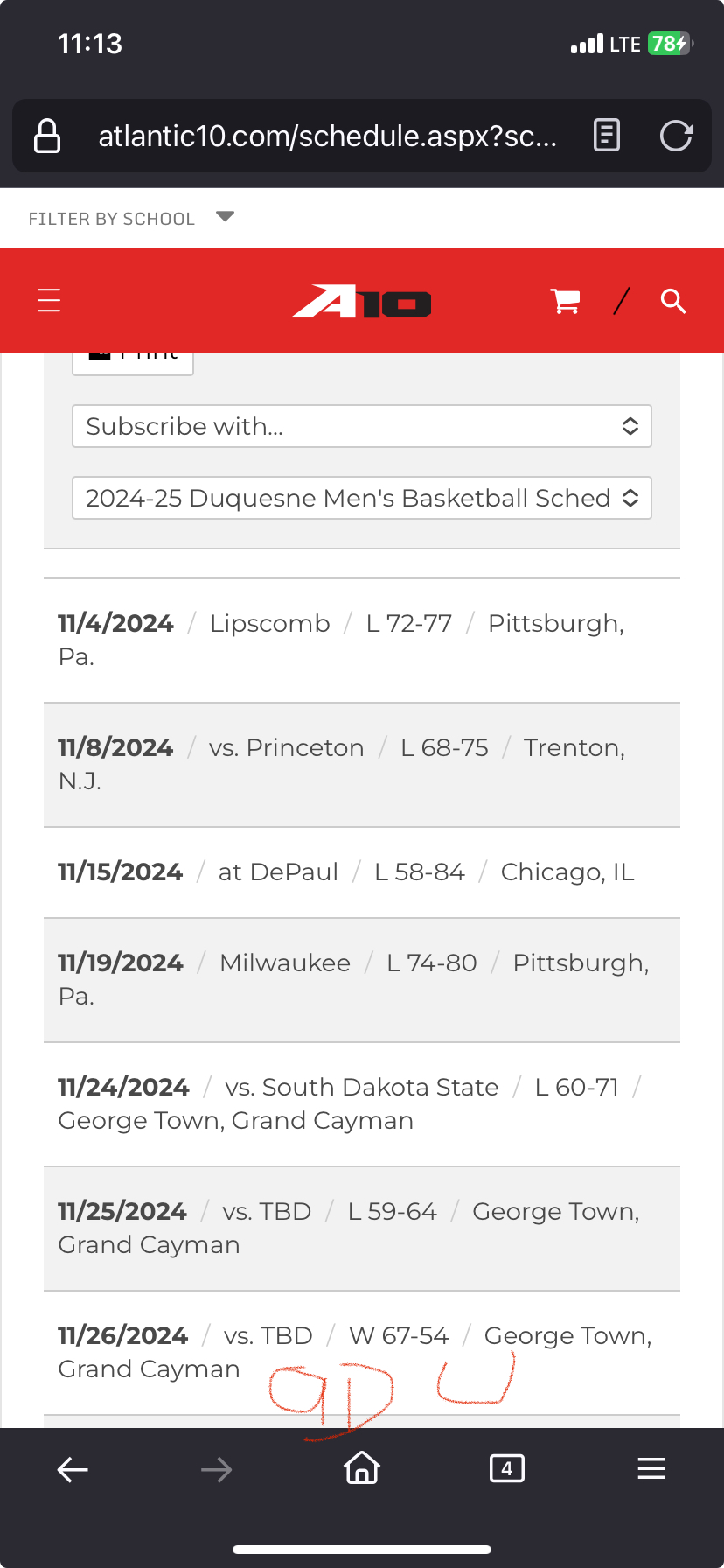The width and height of the screenshot is (724, 1568).
Task: Open the A10 hamburger menu
Action: pos(49,301)
